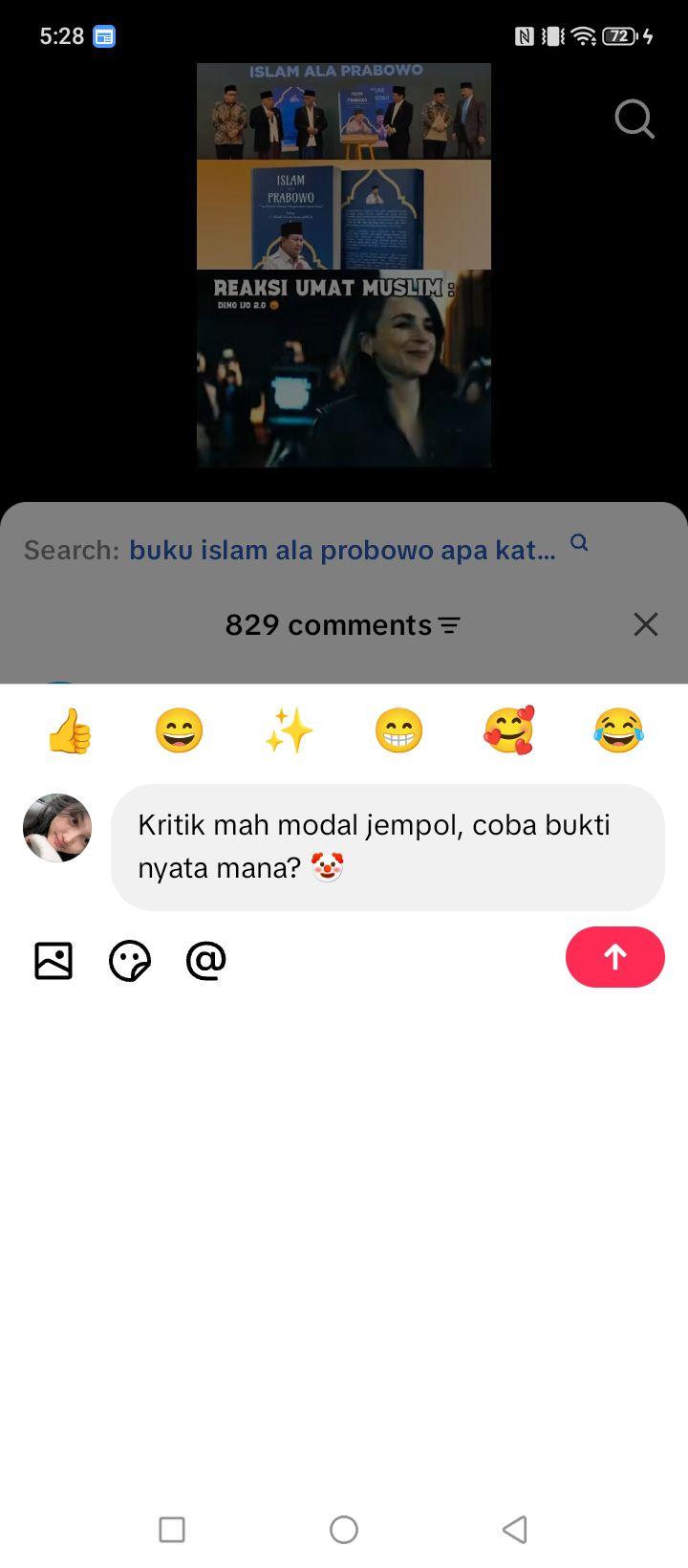Insert the smiling face with hearts emoji
The height and width of the screenshot is (1568, 688).
(508, 731)
